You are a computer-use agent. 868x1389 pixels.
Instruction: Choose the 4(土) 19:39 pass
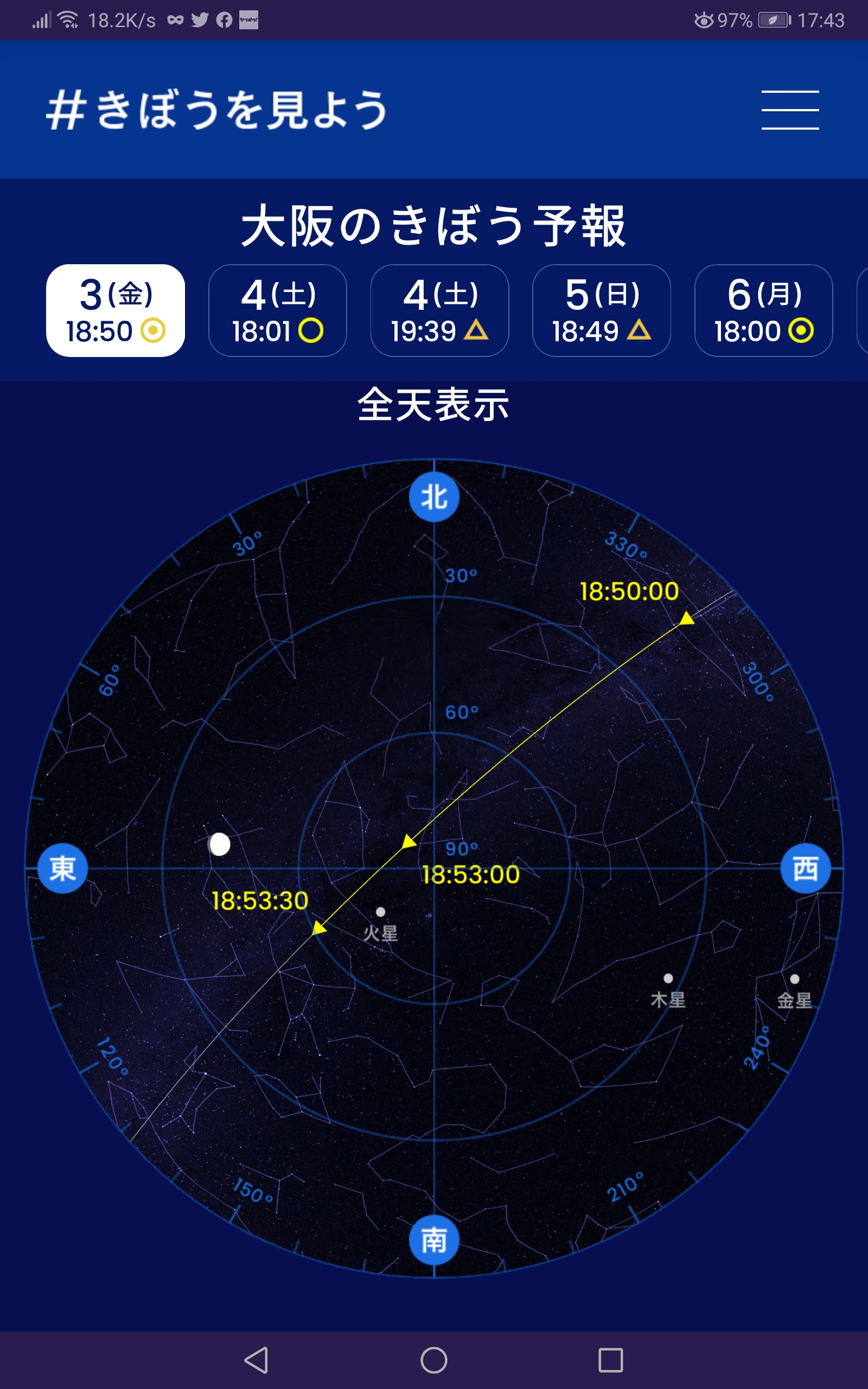pos(440,310)
